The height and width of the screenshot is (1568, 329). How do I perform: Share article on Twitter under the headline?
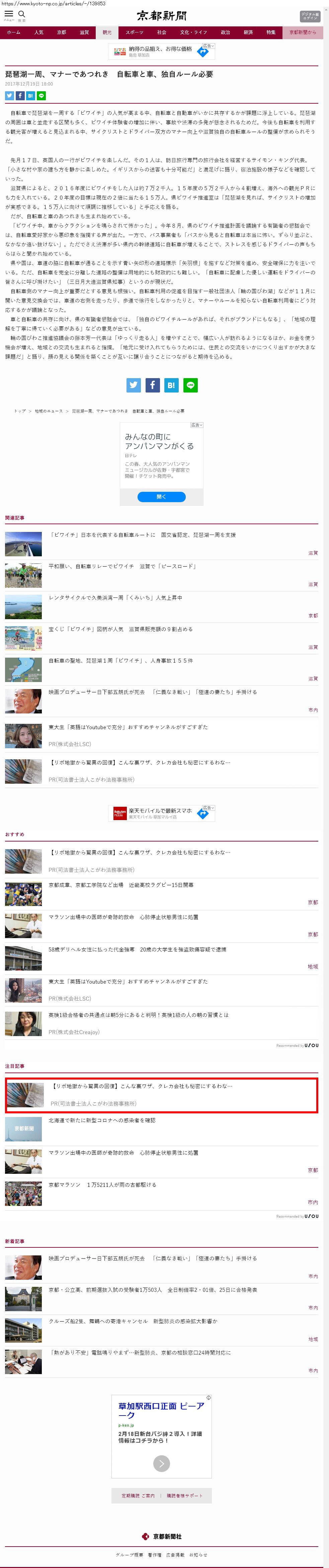pyautogui.click(x=9, y=96)
